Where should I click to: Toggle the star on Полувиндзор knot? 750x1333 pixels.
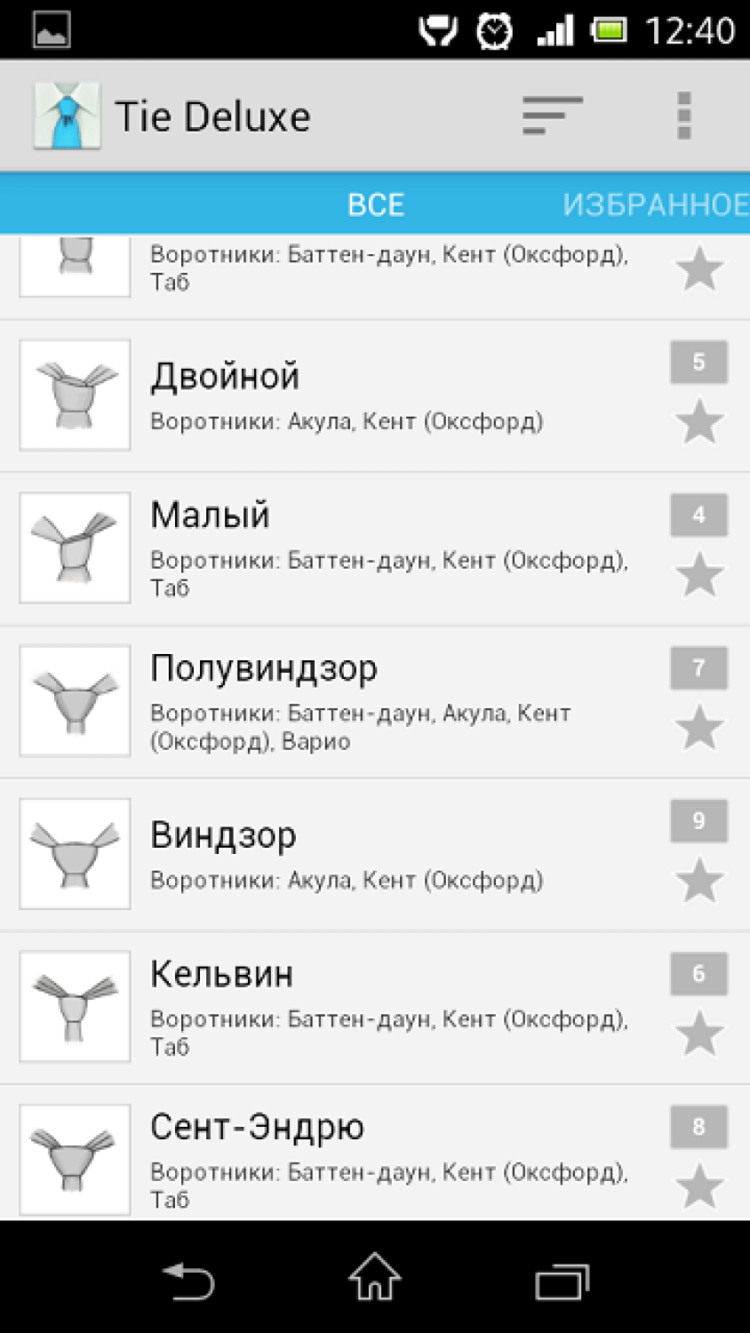click(699, 727)
